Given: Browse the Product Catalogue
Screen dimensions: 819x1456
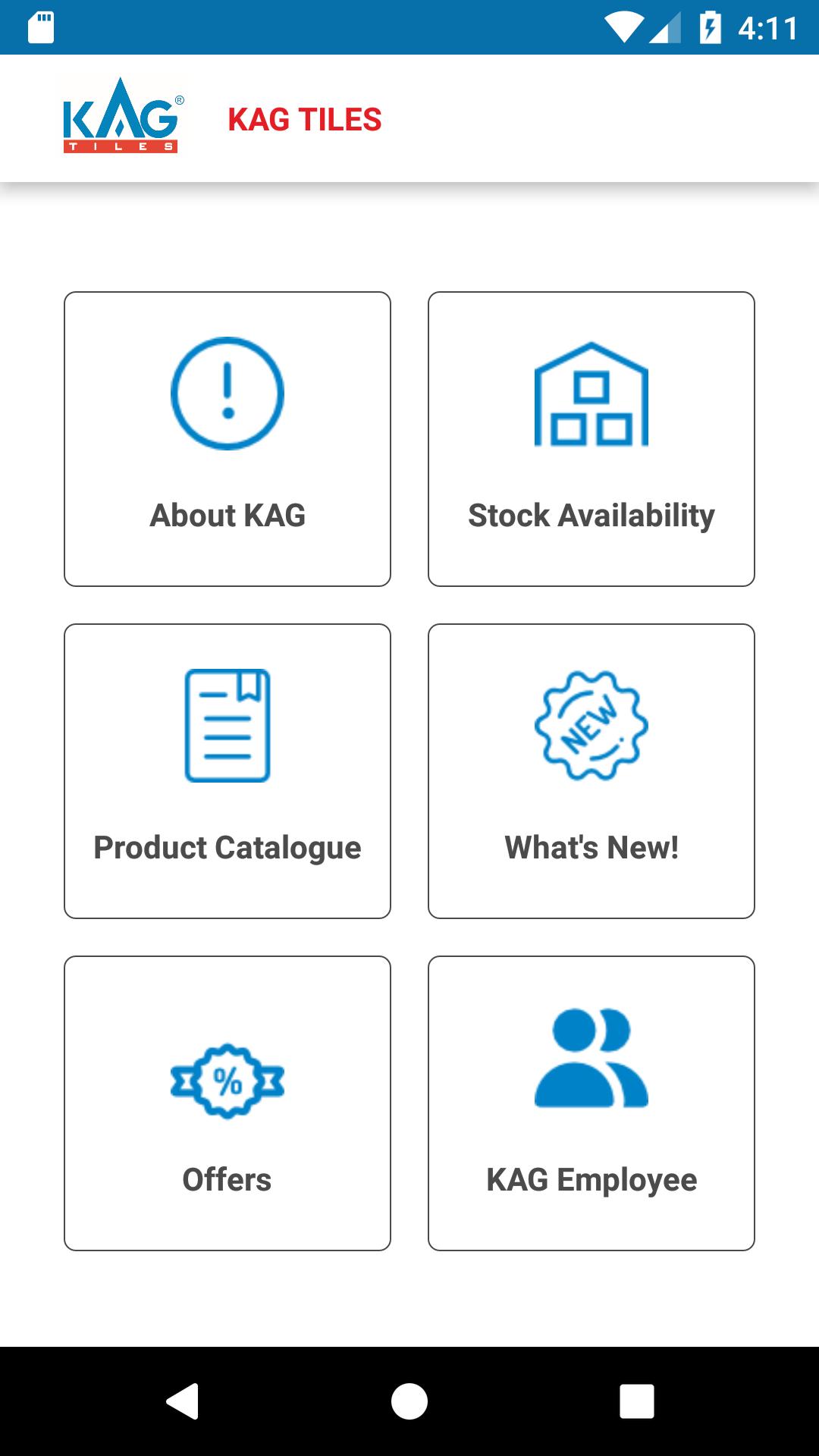Looking at the screenshot, I should 227,771.
